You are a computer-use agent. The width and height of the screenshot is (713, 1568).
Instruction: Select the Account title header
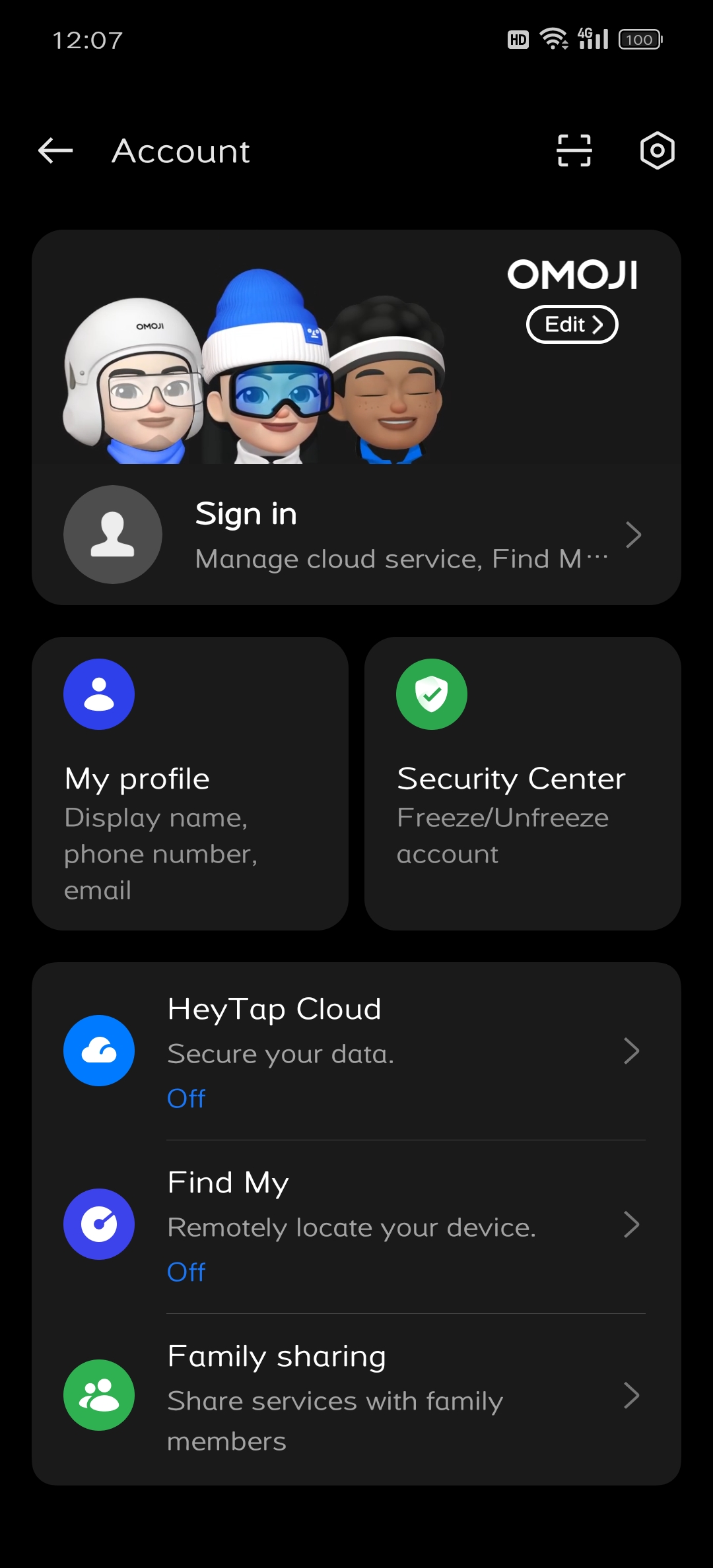click(181, 150)
